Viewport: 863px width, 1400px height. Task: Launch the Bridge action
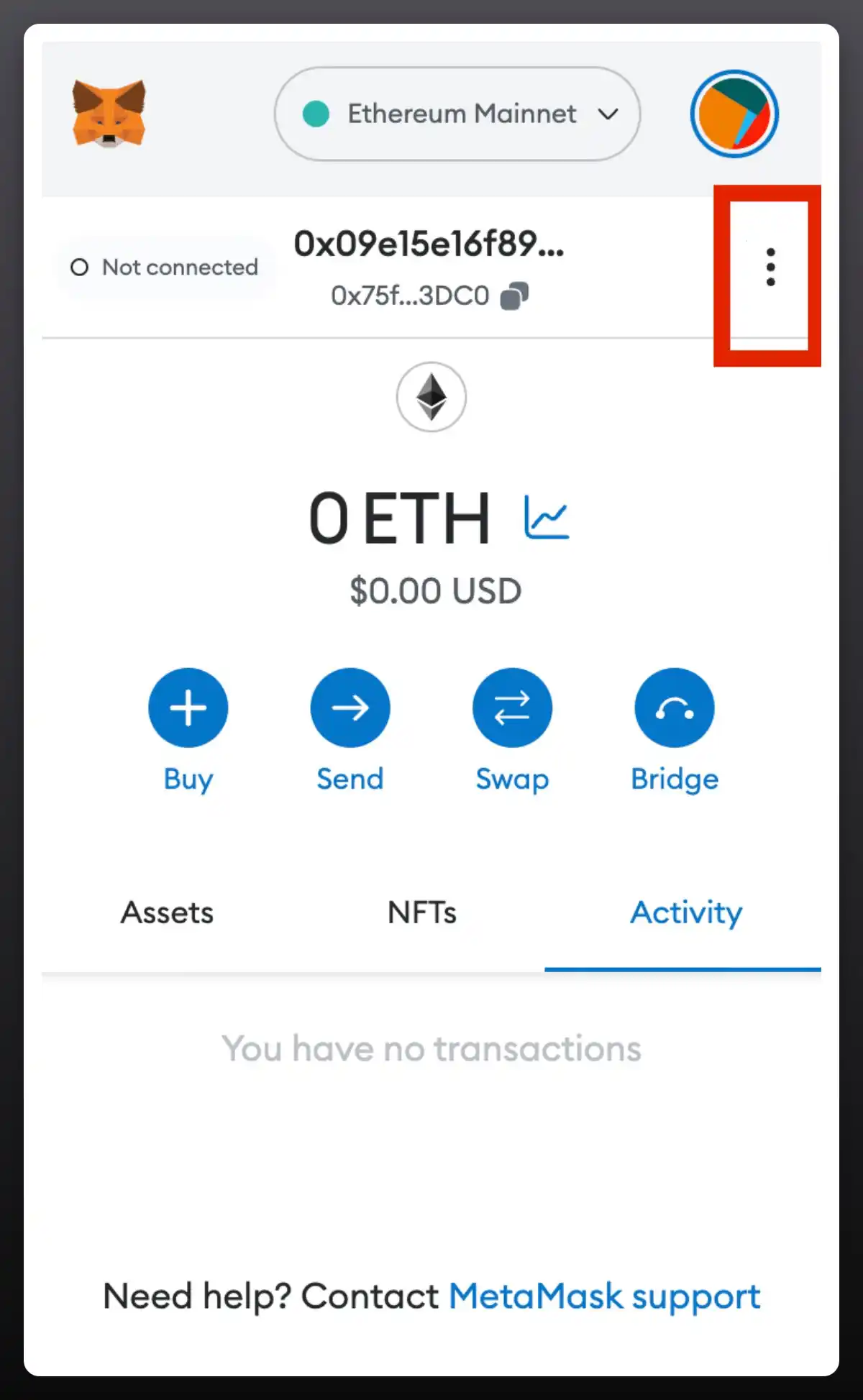pos(674,708)
